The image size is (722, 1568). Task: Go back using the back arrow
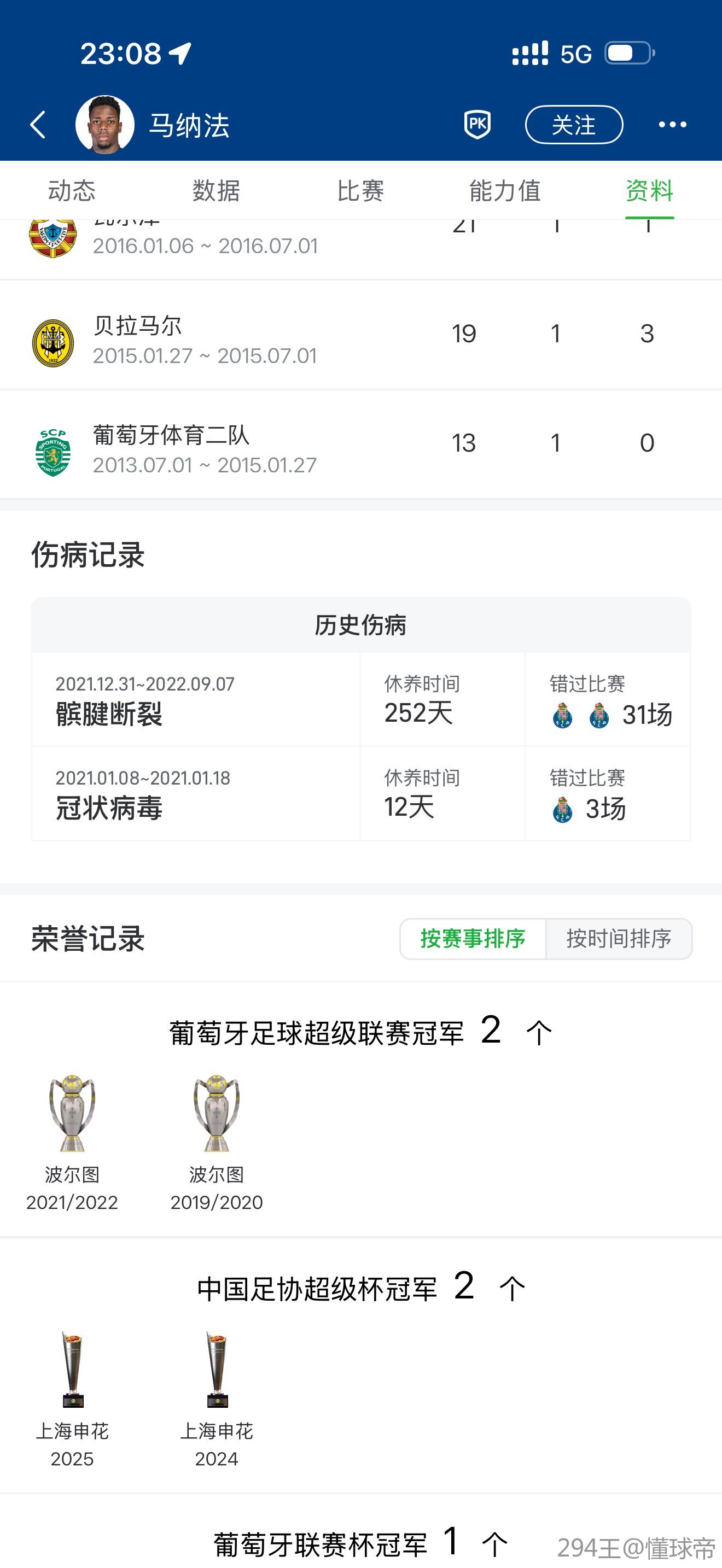[x=38, y=125]
